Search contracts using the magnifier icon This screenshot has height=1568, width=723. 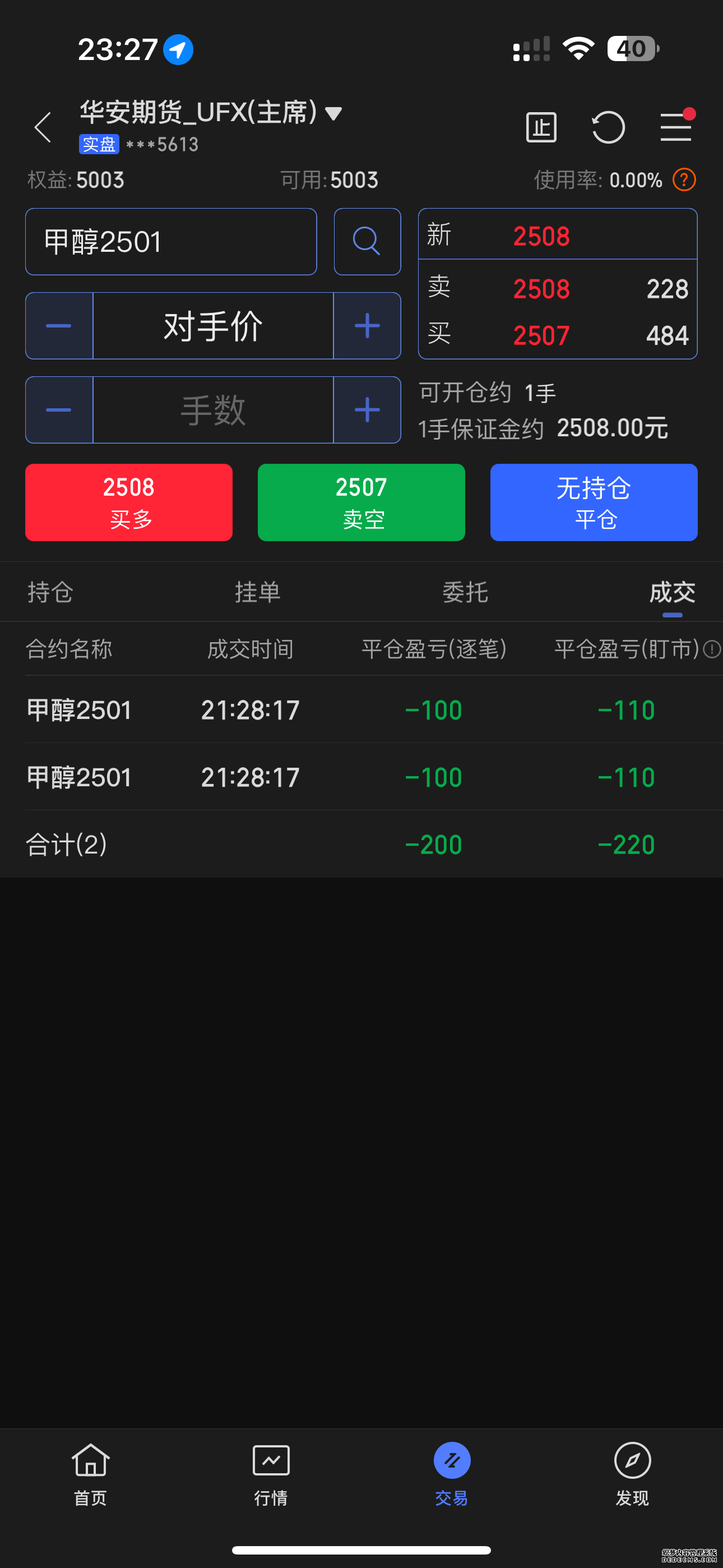(x=367, y=242)
